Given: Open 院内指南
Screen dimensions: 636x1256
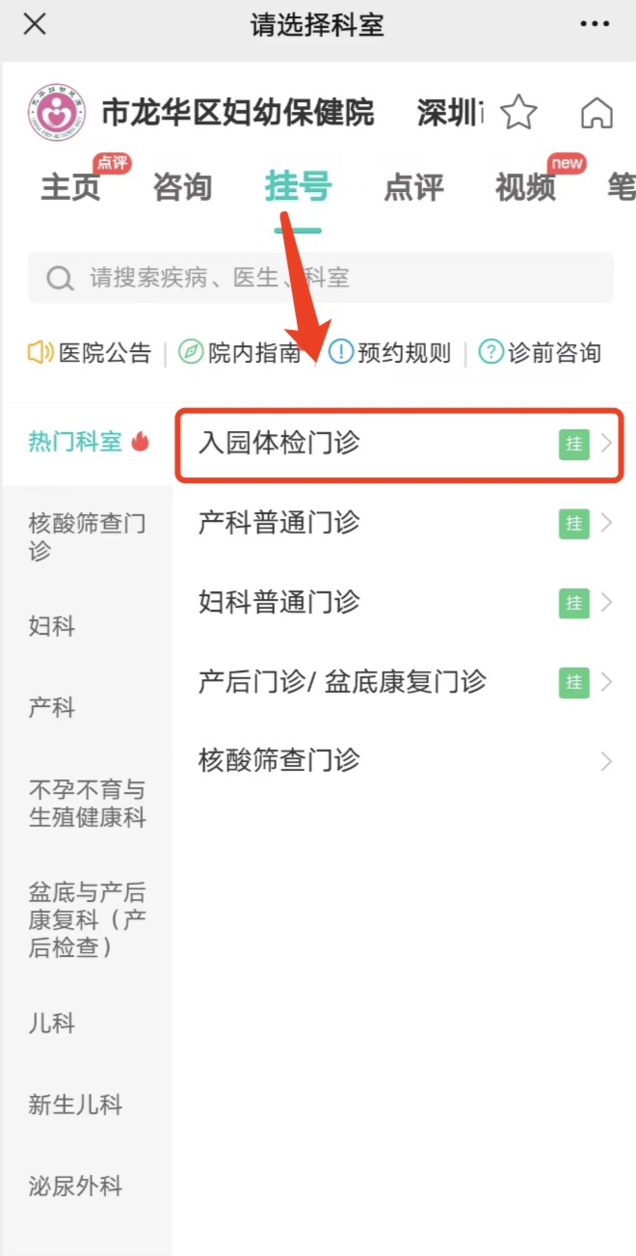Looking at the screenshot, I should [x=239, y=352].
